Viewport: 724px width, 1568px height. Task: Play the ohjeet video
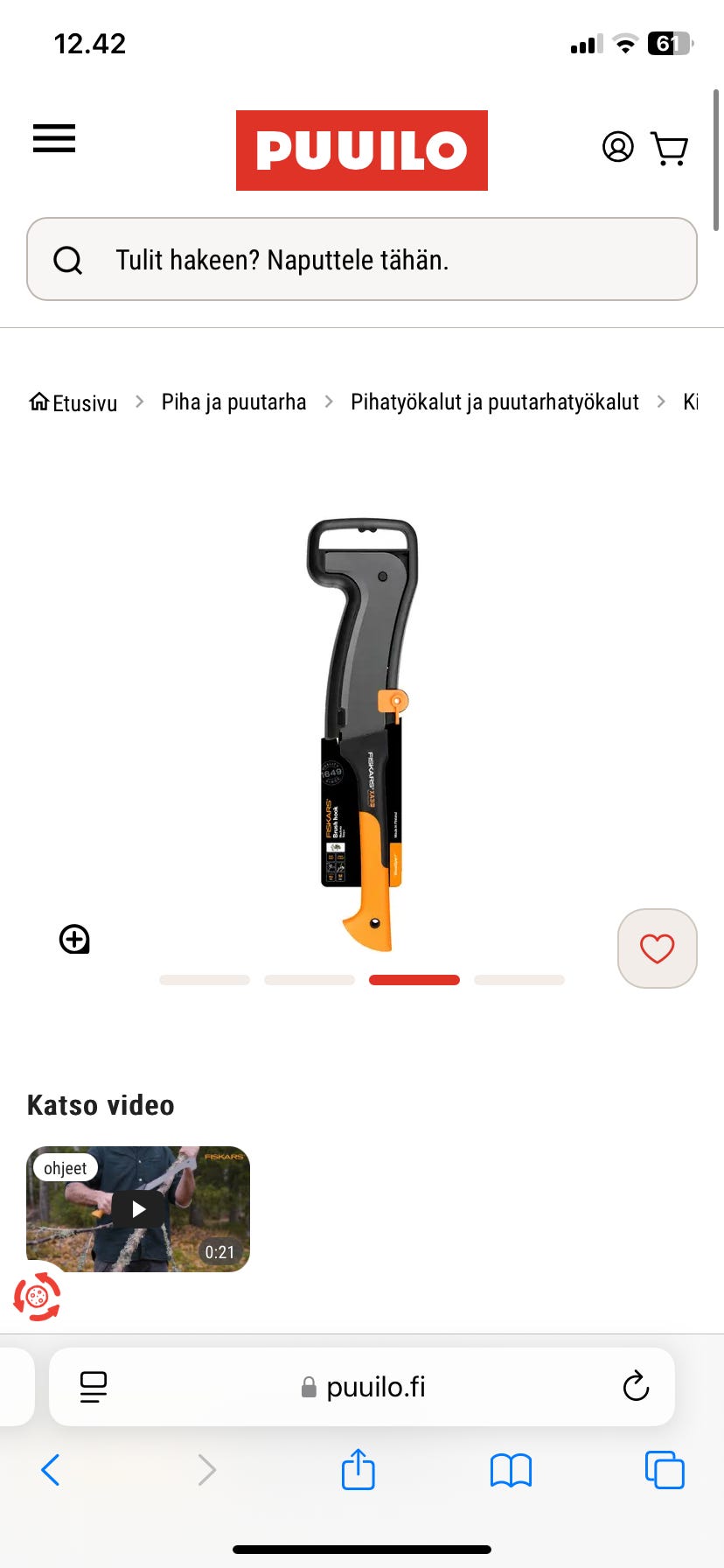tap(138, 1209)
